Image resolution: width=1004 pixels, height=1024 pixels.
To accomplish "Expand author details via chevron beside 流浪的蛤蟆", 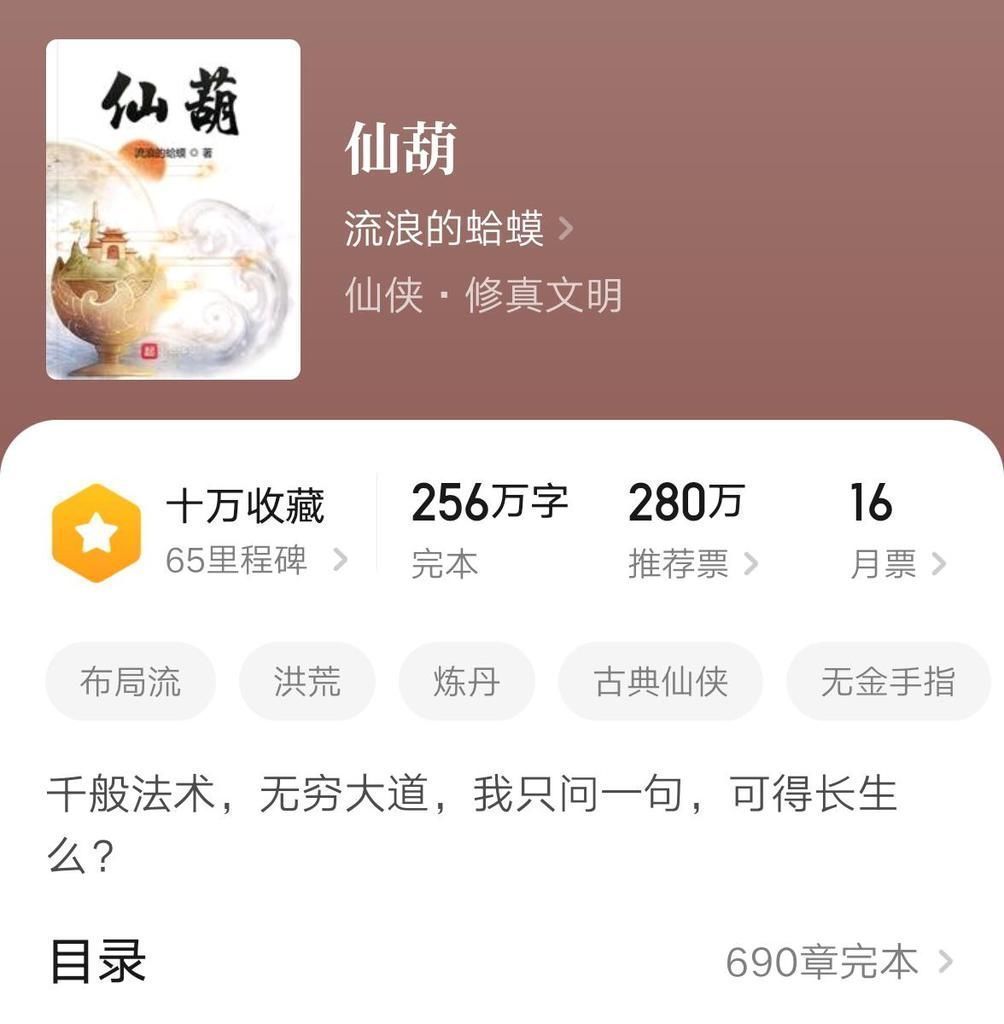I will tap(568, 228).
